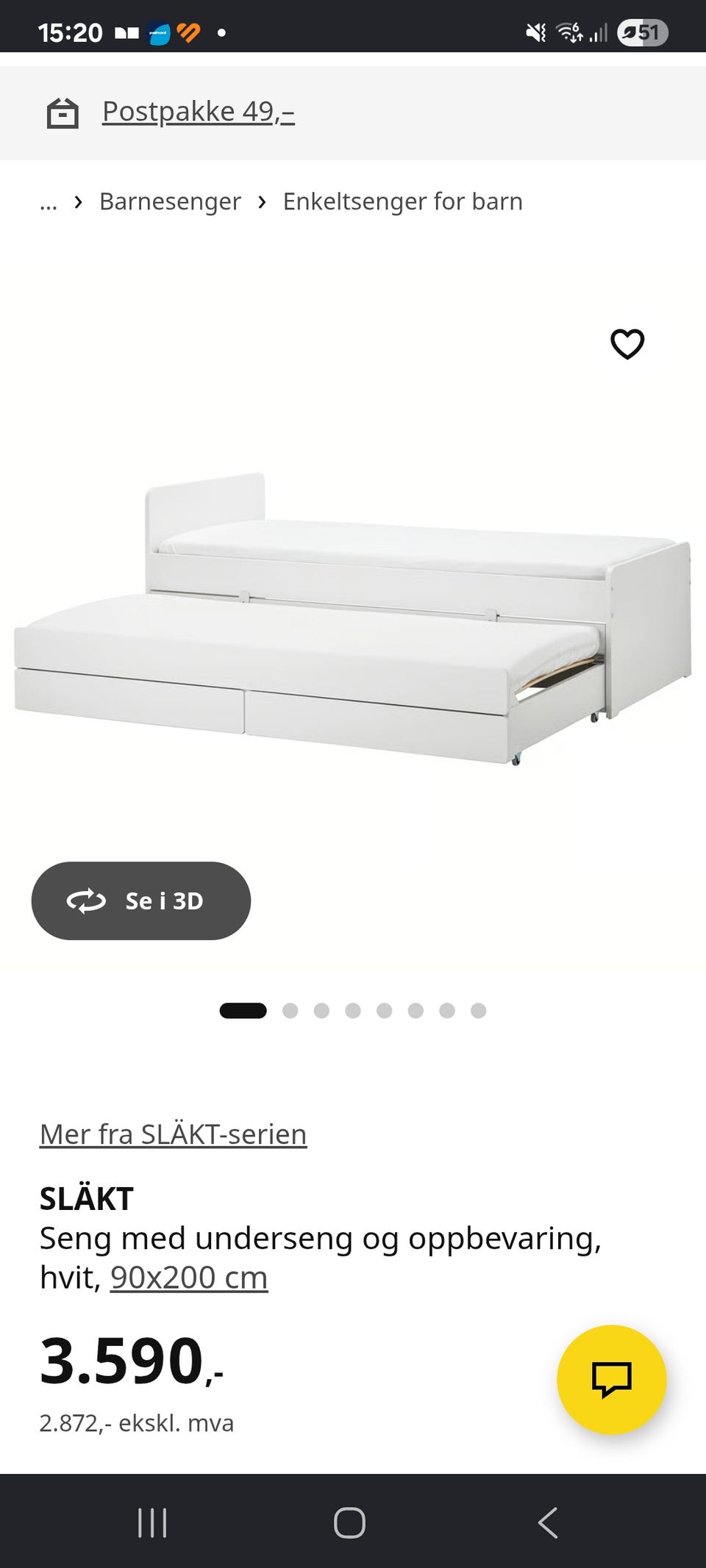Screen dimensions: 706x1568
Task: Go to Barnesenger breadcrumb
Action: tap(170, 201)
